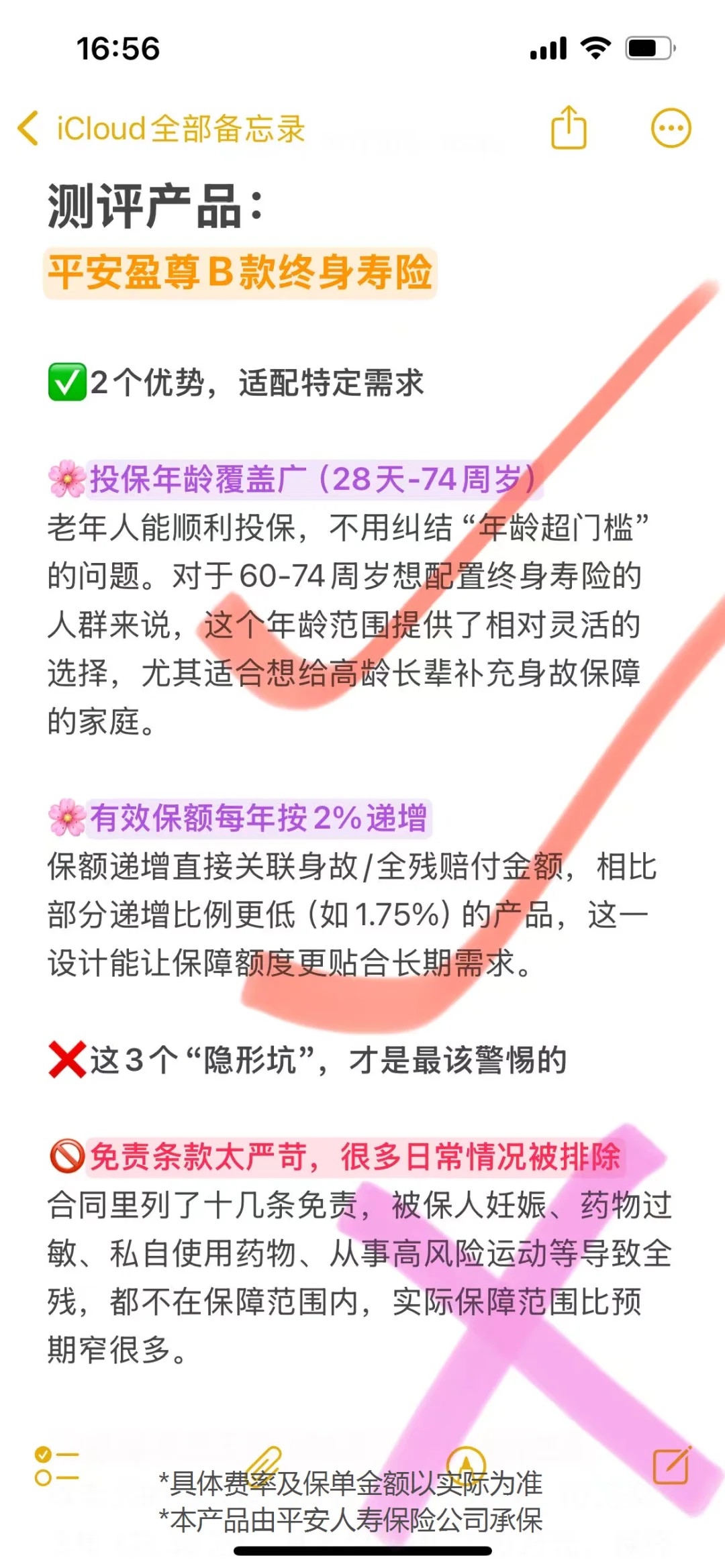Viewport: 725px width, 1568px height.
Task: Open the more options ellipsis menu
Action: coord(671,127)
